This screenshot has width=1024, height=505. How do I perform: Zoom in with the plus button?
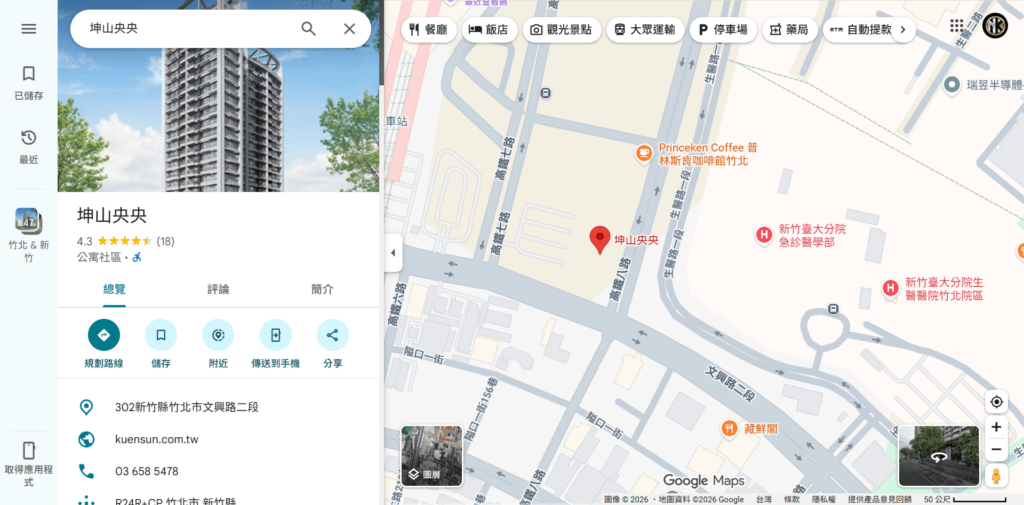coord(996,427)
